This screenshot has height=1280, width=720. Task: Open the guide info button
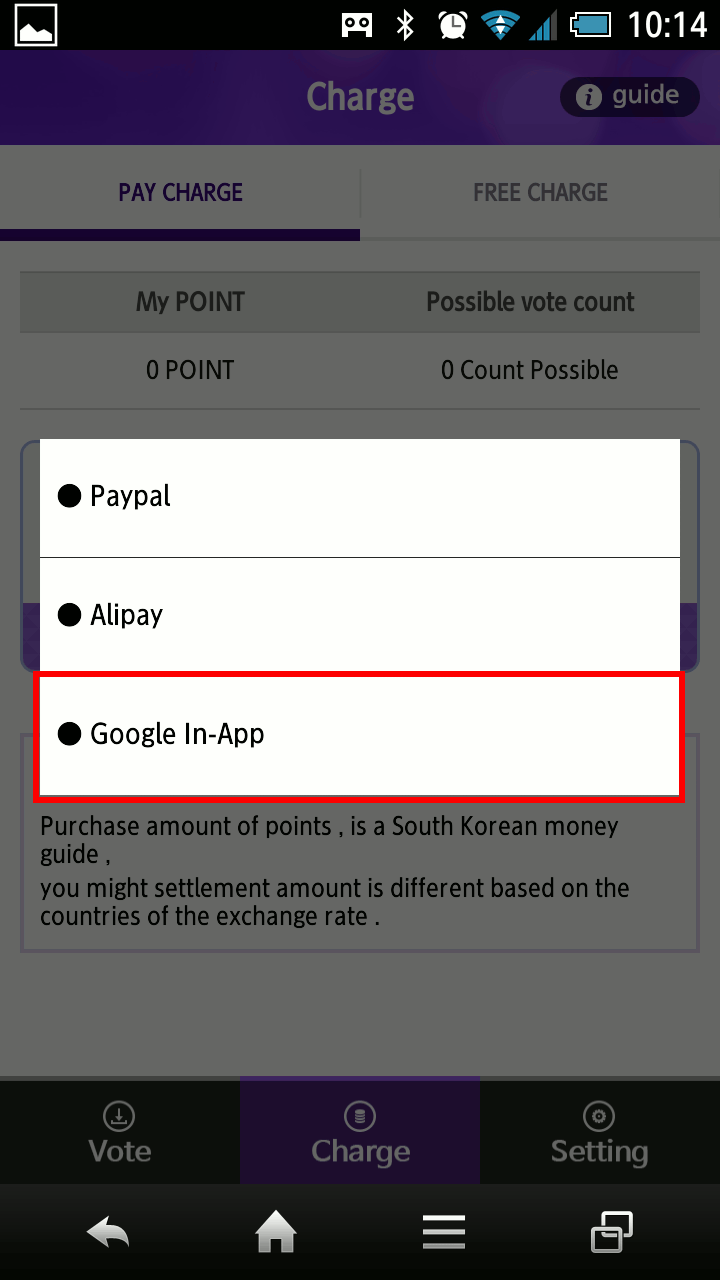click(x=629, y=97)
